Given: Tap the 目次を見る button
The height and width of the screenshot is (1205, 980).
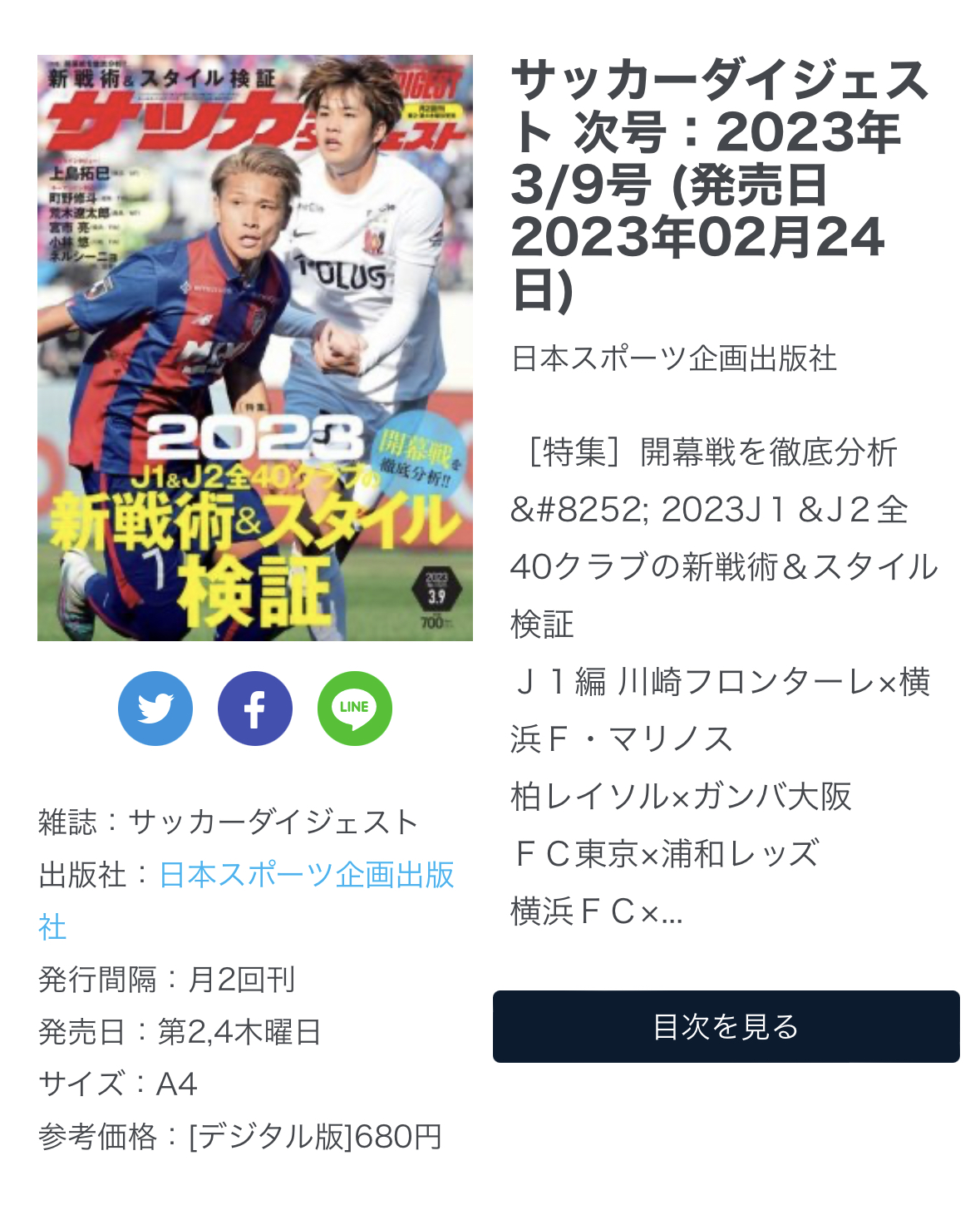Looking at the screenshot, I should [x=726, y=1026].
